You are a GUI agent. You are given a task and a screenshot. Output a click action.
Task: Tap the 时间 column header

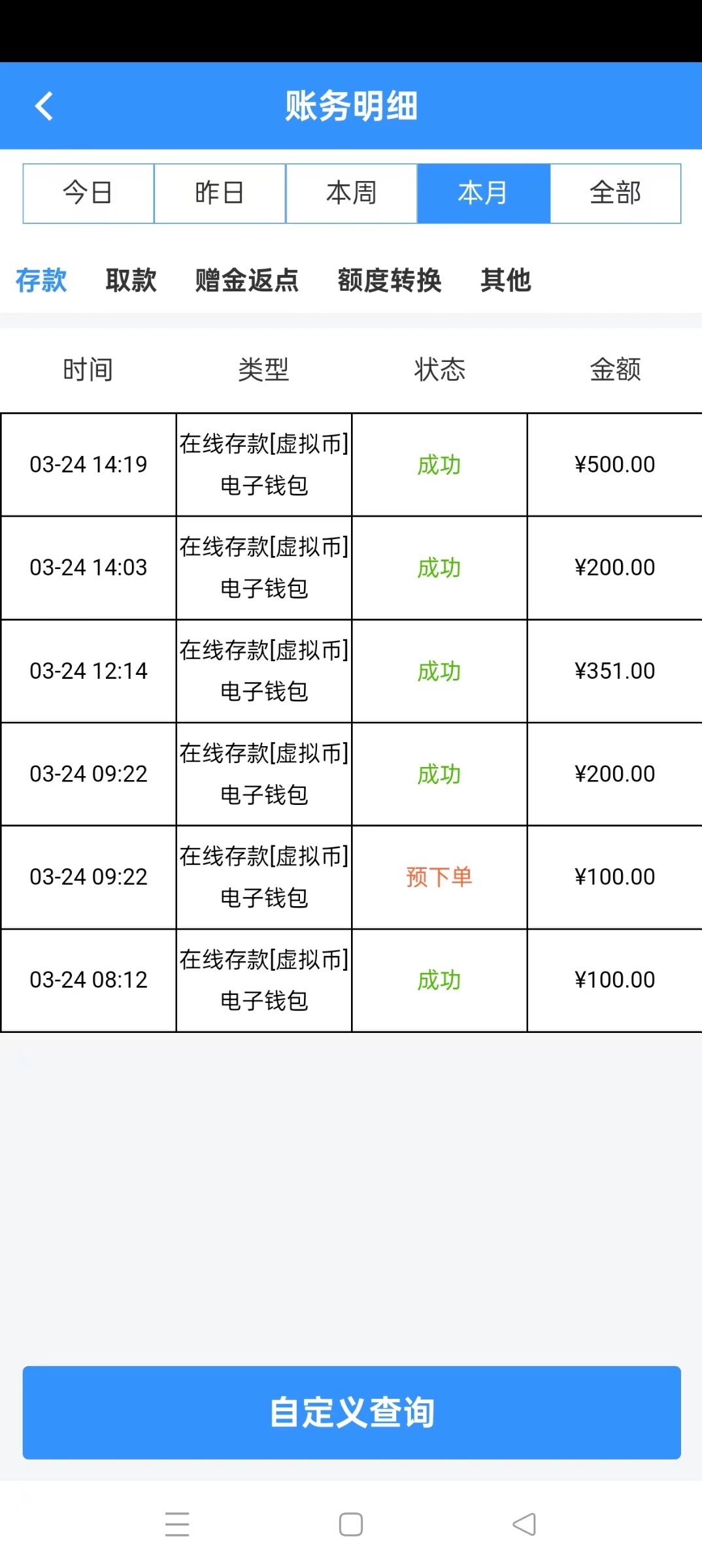pyautogui.click(x=88, y=369)
